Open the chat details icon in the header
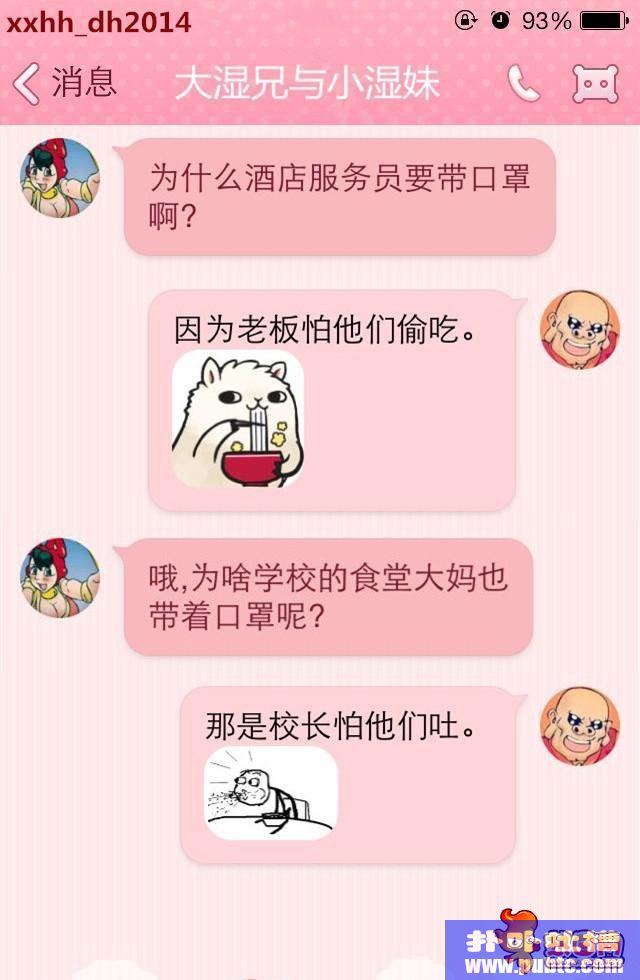 595,84
